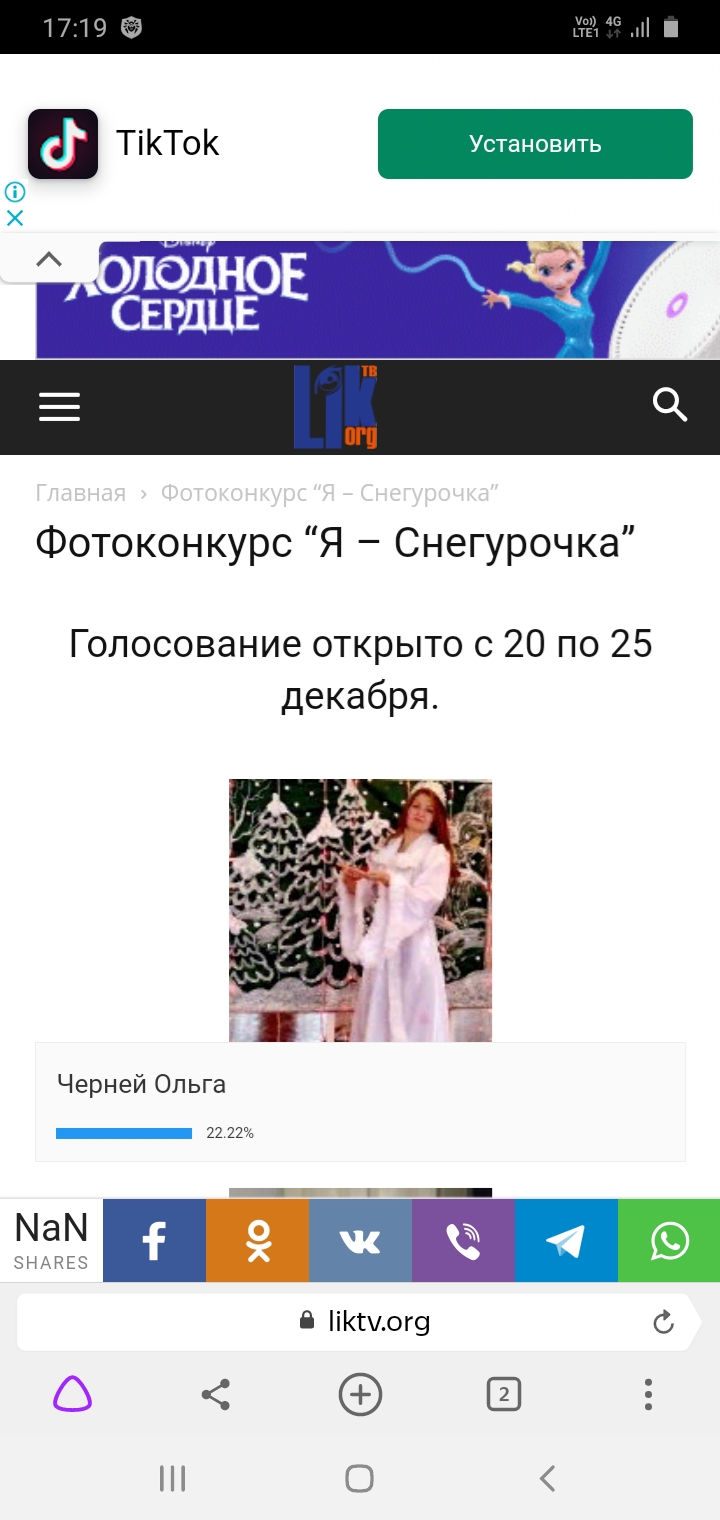The width and height of the screenshot is (720, 1520).
Task: Install TikTok via the Установить button
Action: (x=535, y=144)
